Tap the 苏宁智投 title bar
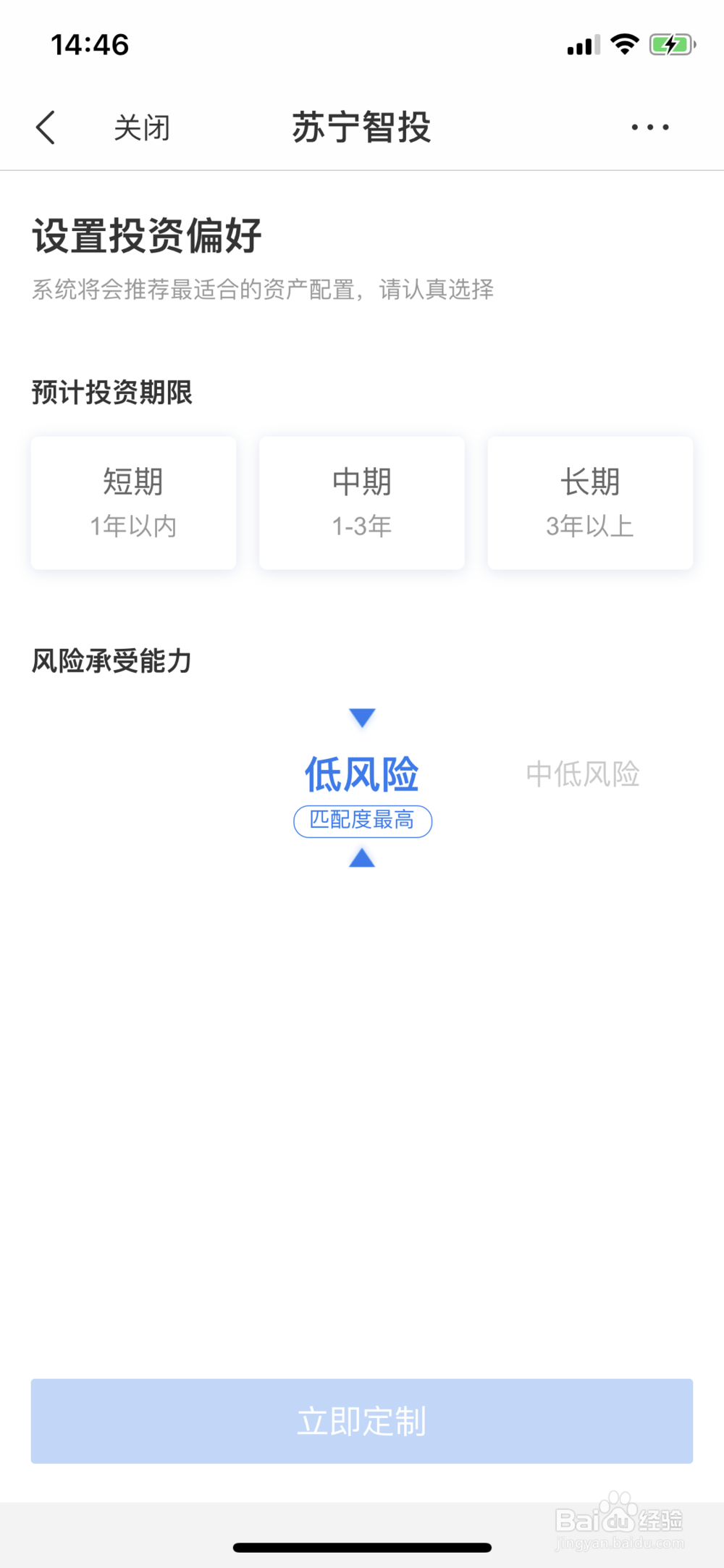The image size is (724, 1568). click(361, 127)
